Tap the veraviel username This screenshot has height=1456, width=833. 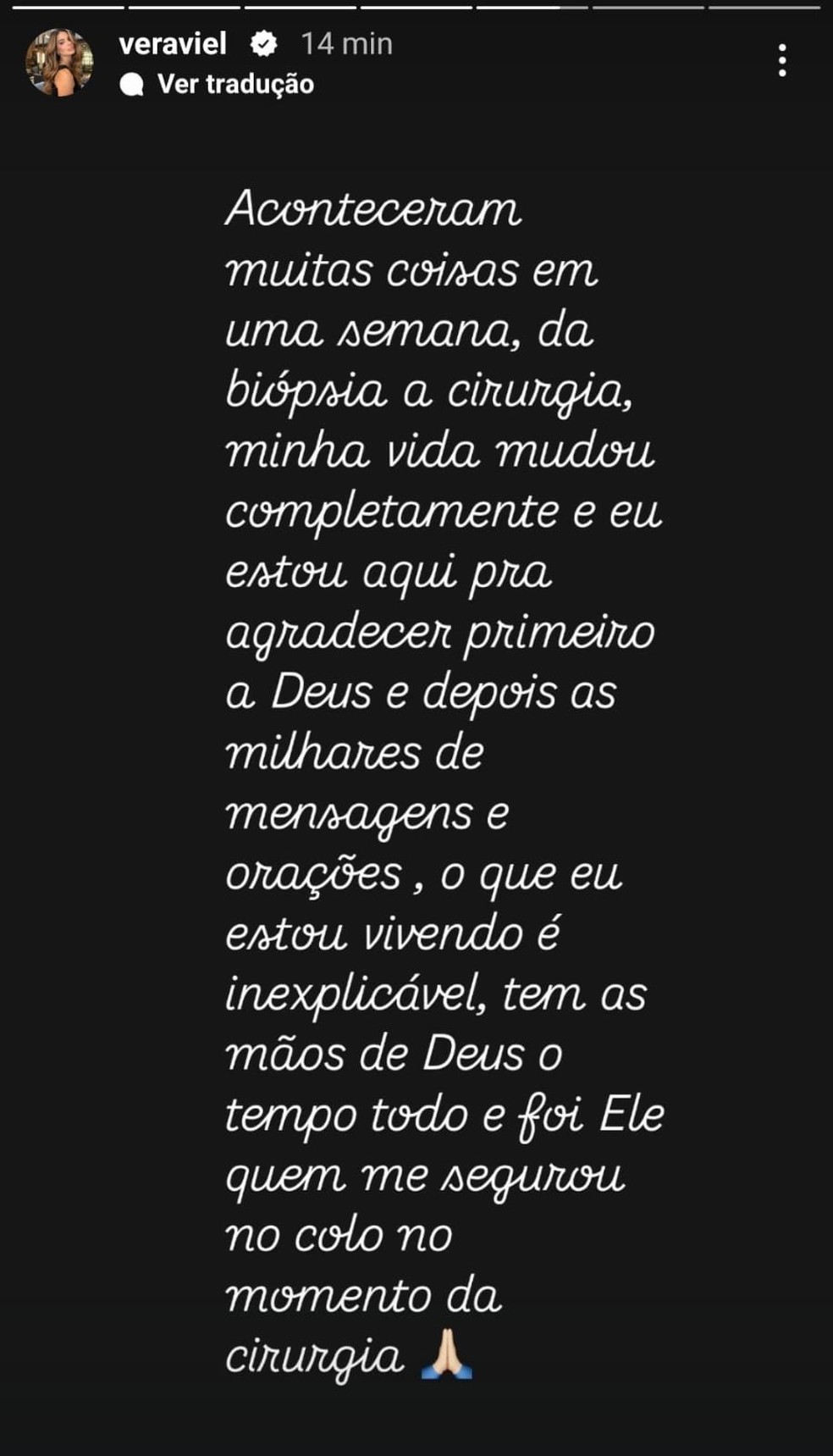tap(173, 44)
